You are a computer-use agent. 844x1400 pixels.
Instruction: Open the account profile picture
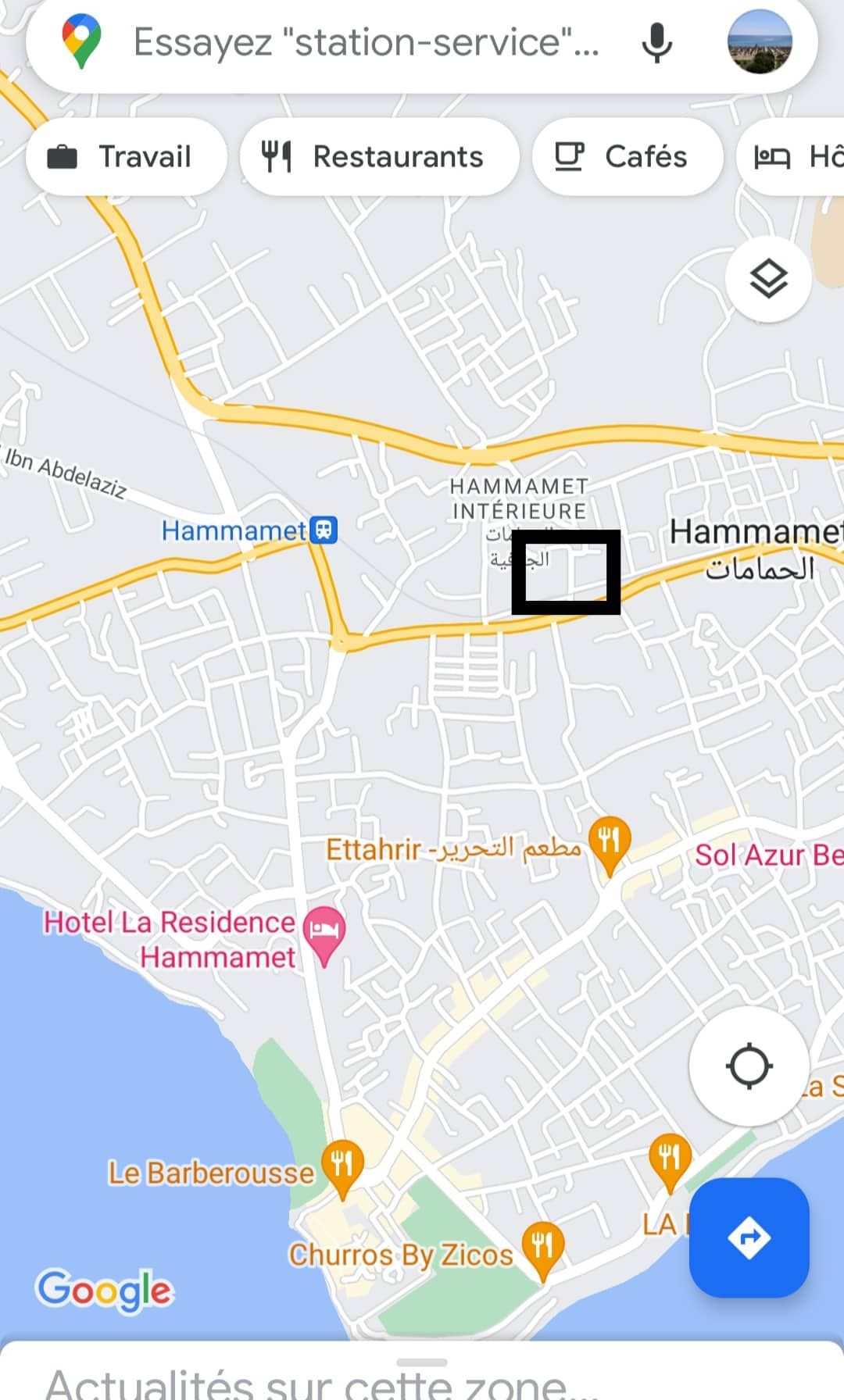pos(760,42)
